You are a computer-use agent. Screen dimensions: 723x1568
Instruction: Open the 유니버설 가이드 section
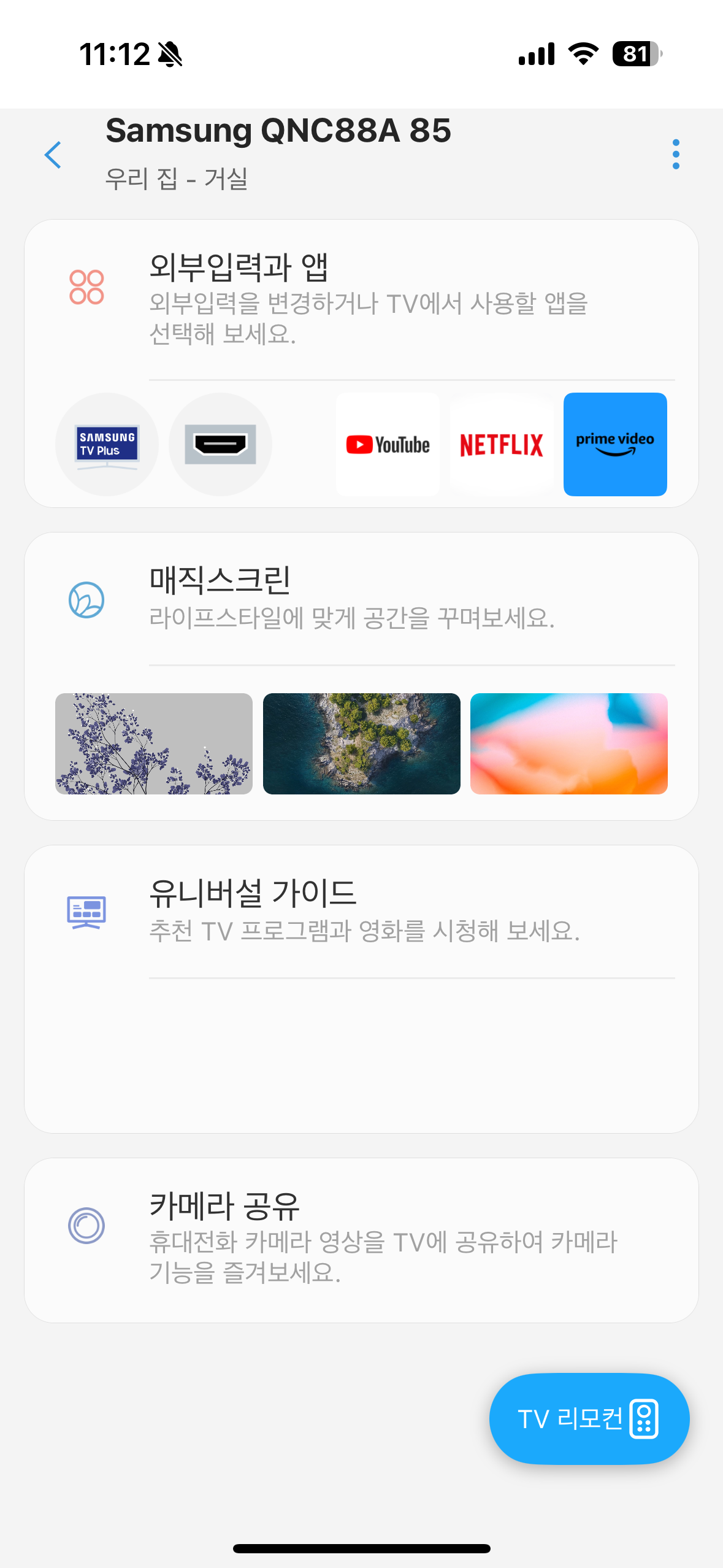tap(368, 910)
